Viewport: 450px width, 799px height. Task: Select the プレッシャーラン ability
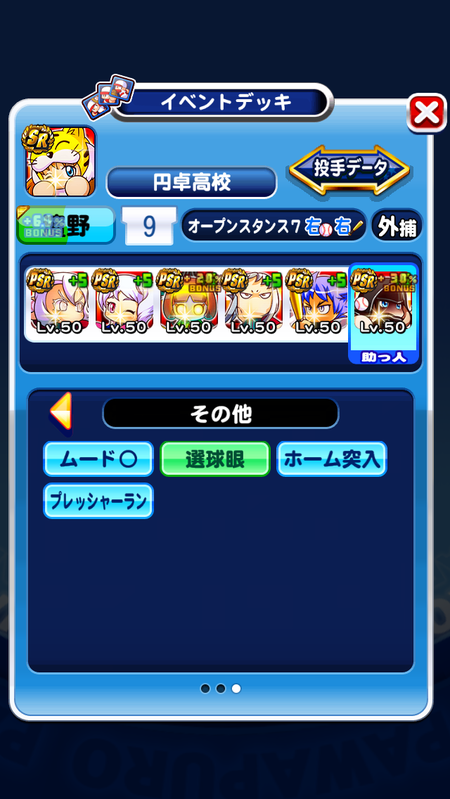pos(98,501)
